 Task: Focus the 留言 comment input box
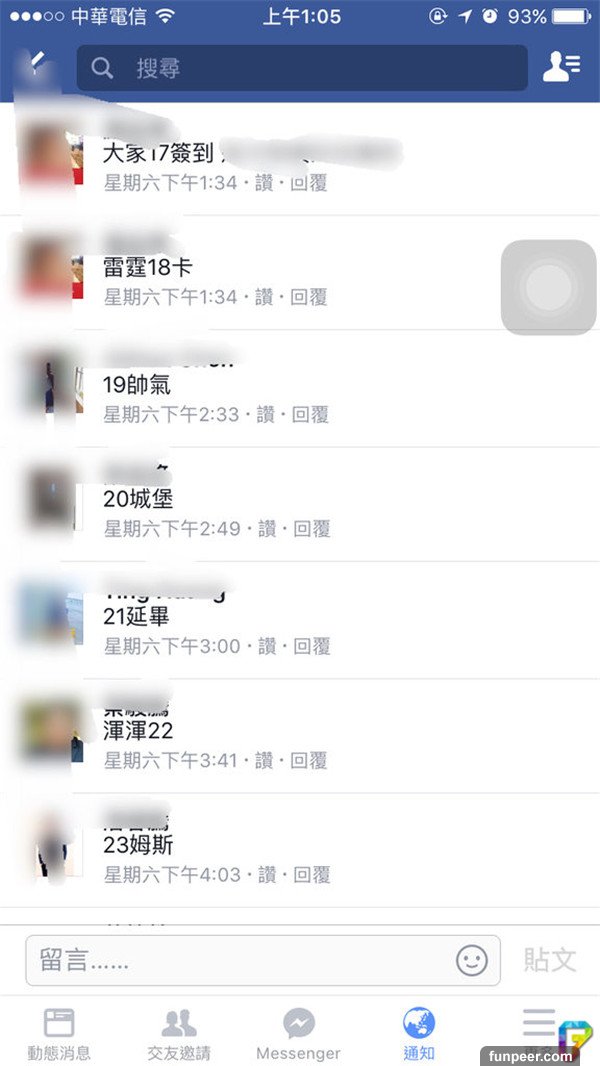click(240, 961)
